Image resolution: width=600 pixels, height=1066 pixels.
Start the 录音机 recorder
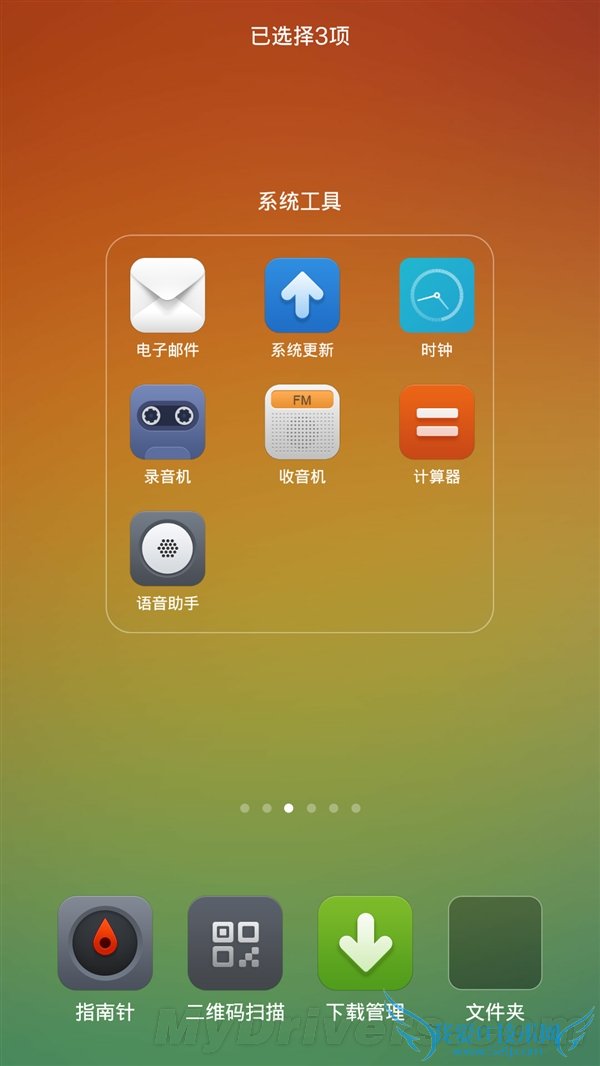(168, 421)
